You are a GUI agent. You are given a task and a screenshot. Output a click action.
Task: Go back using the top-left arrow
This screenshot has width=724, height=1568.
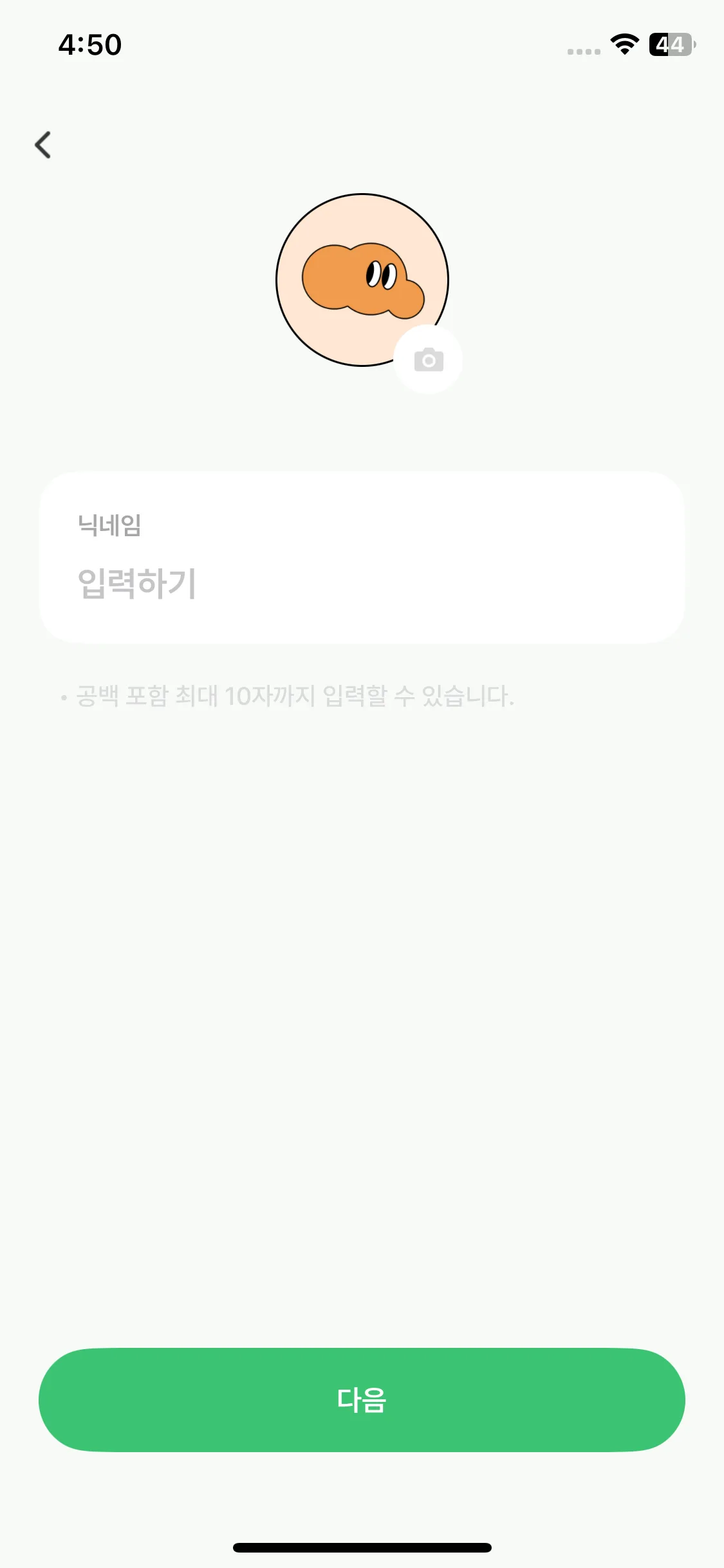tap(42, 145)
